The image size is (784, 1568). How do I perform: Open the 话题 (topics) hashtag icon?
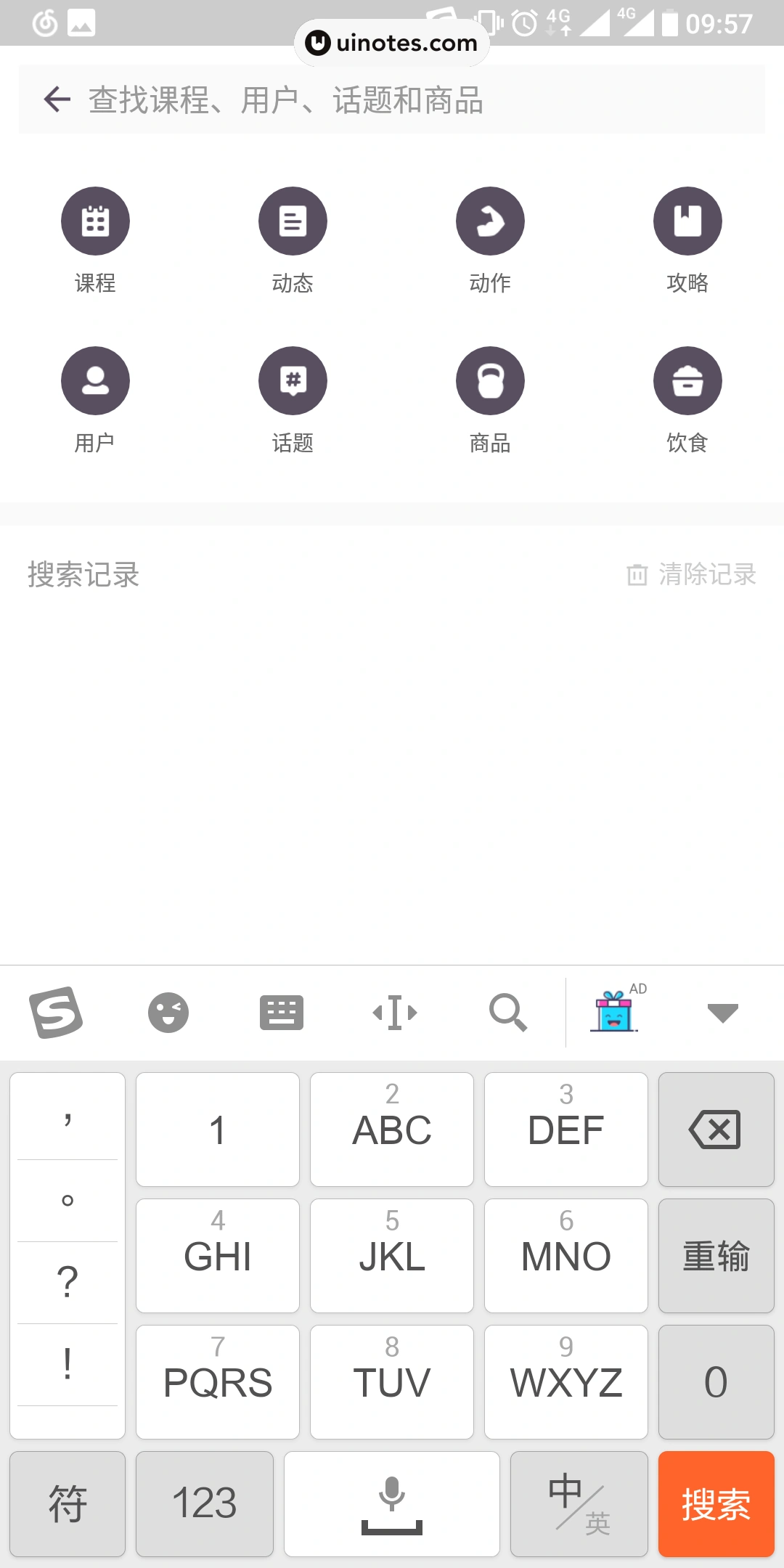coord(293,380)
